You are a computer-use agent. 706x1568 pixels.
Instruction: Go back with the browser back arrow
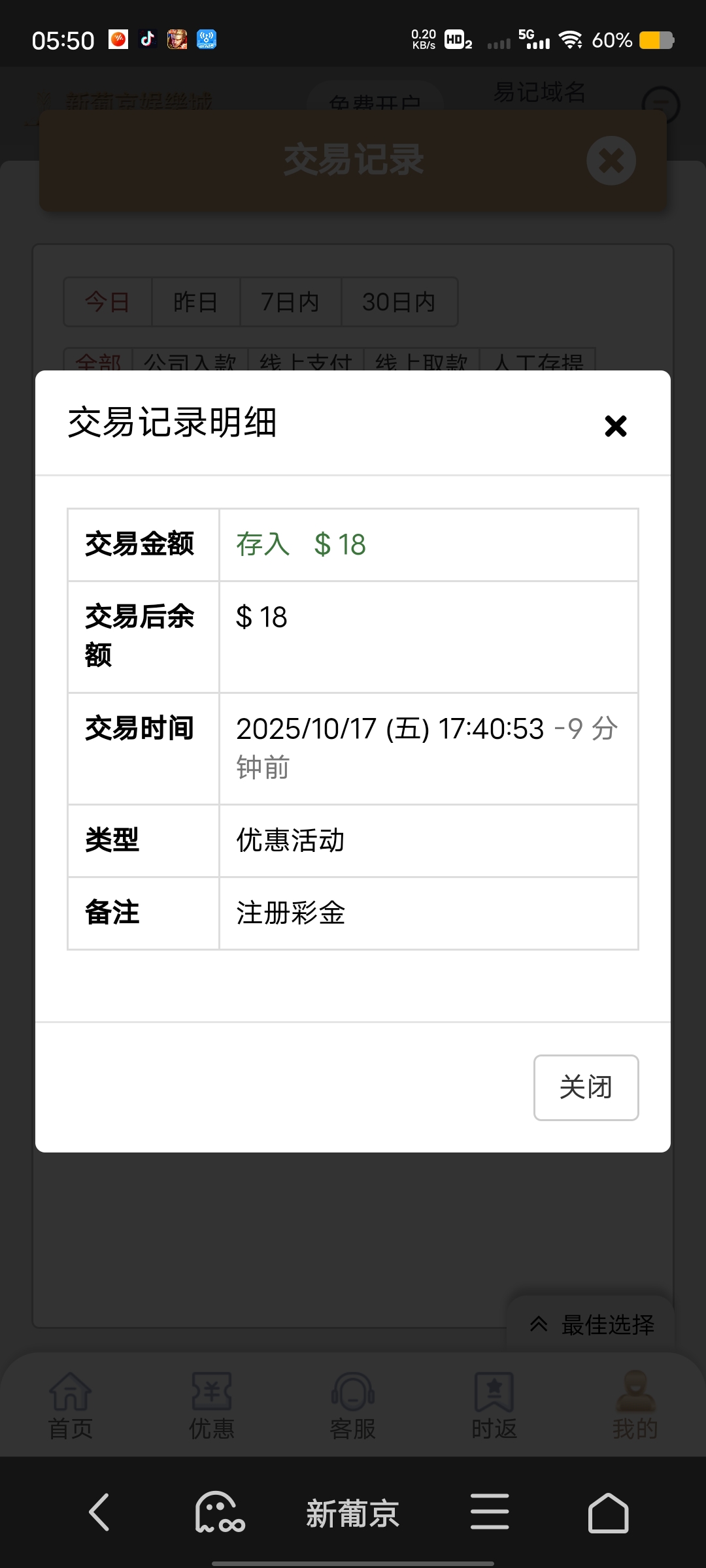pos(99,1512)
